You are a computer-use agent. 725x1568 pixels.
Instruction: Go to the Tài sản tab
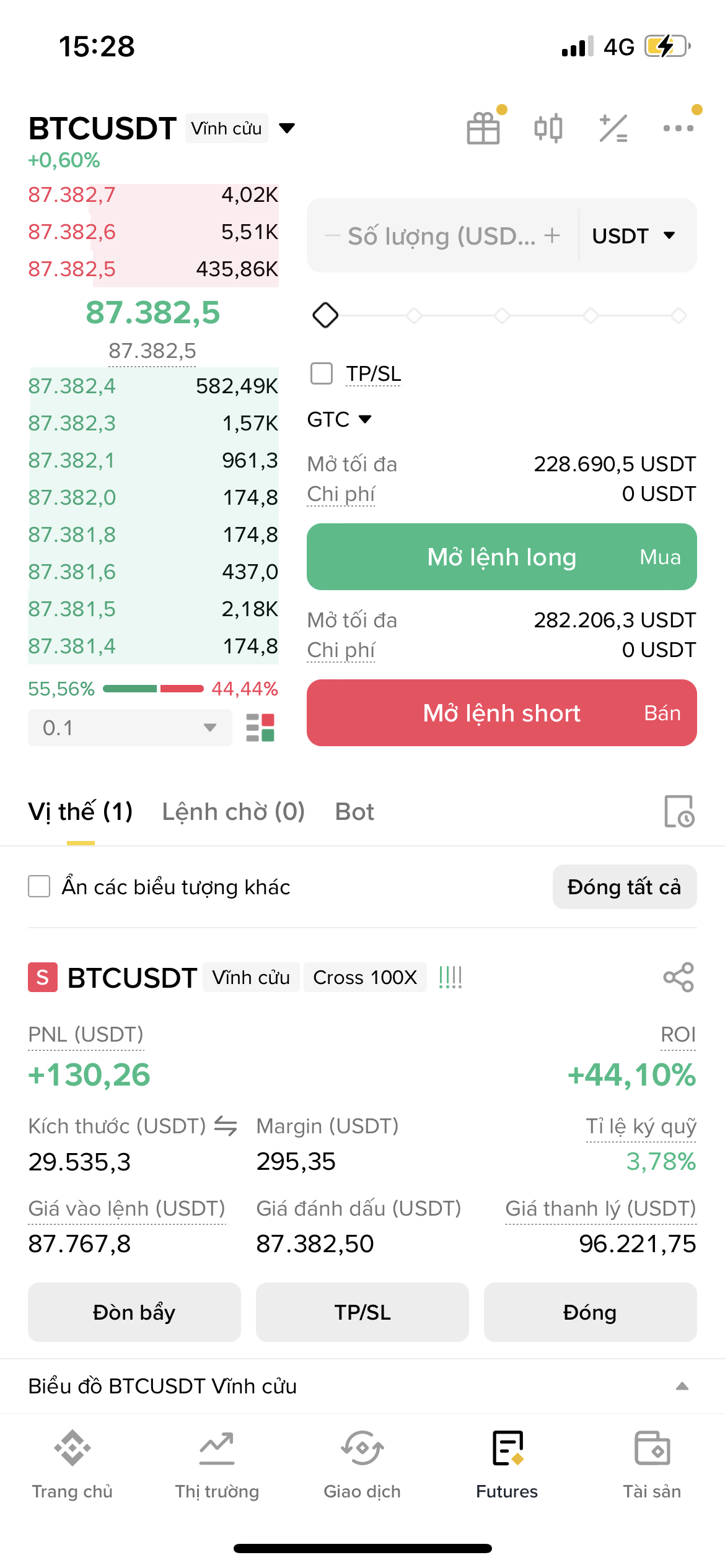tap(652, 1464)
